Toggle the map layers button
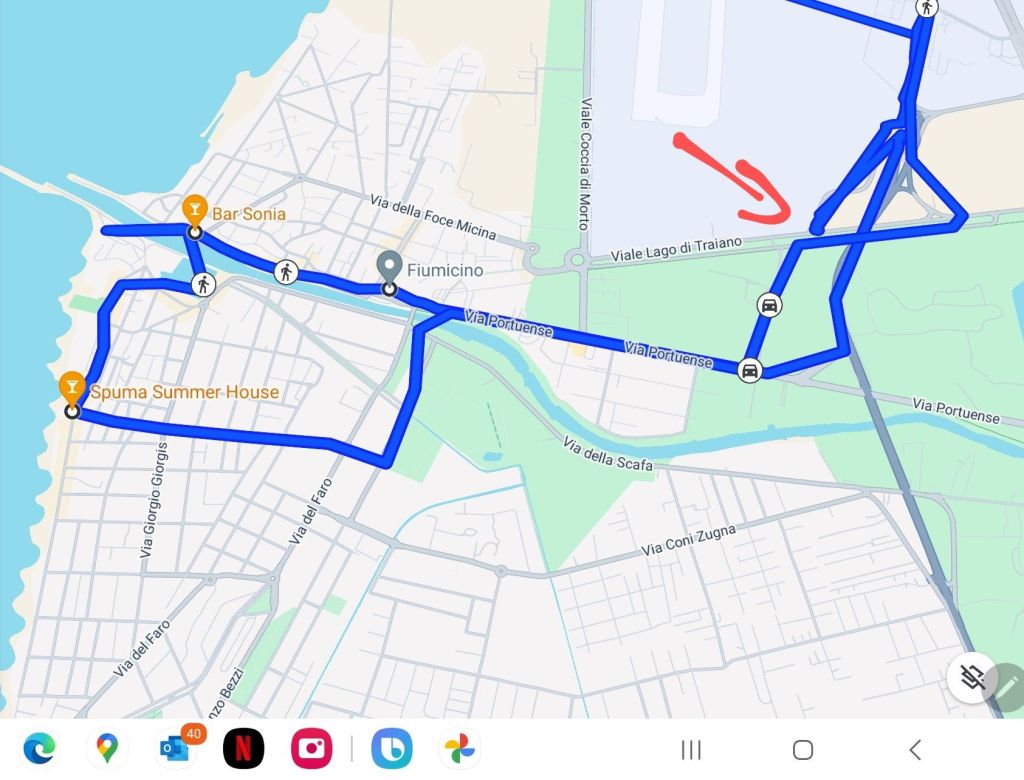 click(971, 678)
